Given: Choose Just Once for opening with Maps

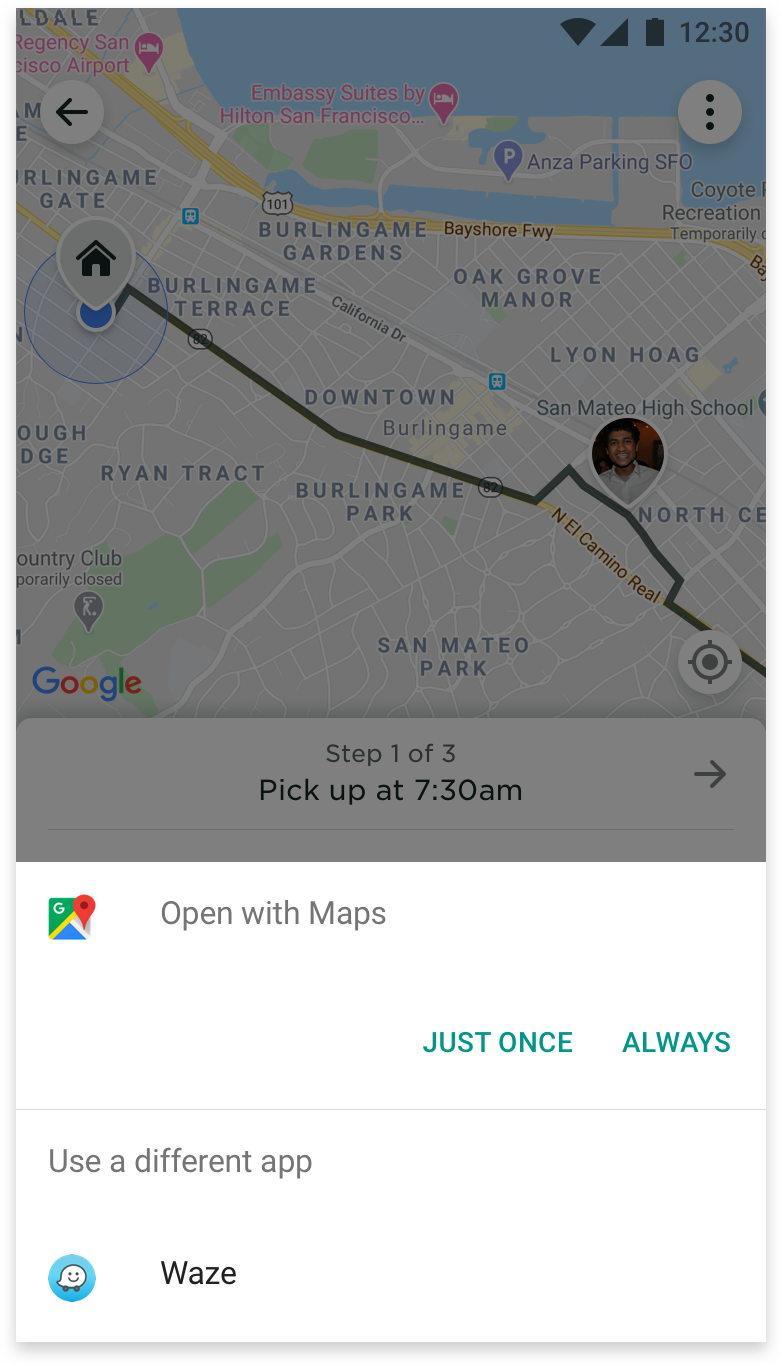Looking at the screenshot, I should point(497,1042).
